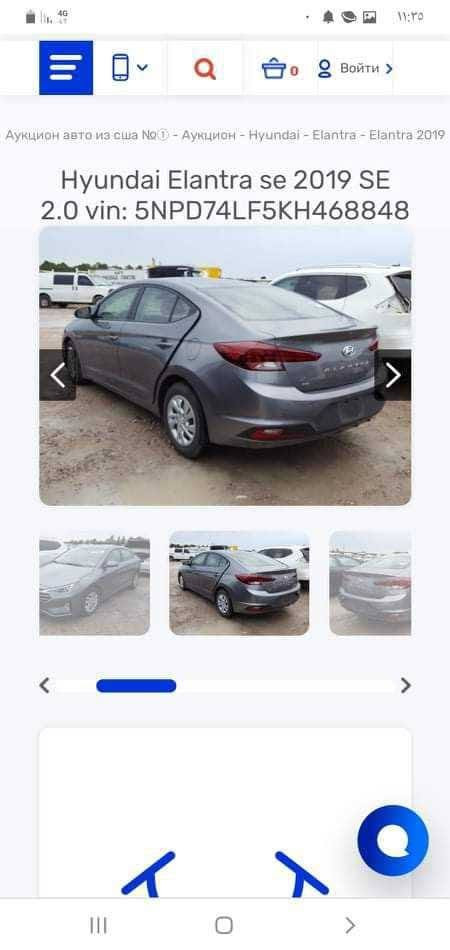Expand the phone contact dropdown
The width and height of the screenshot is (450, 950).
pos(129,67)
